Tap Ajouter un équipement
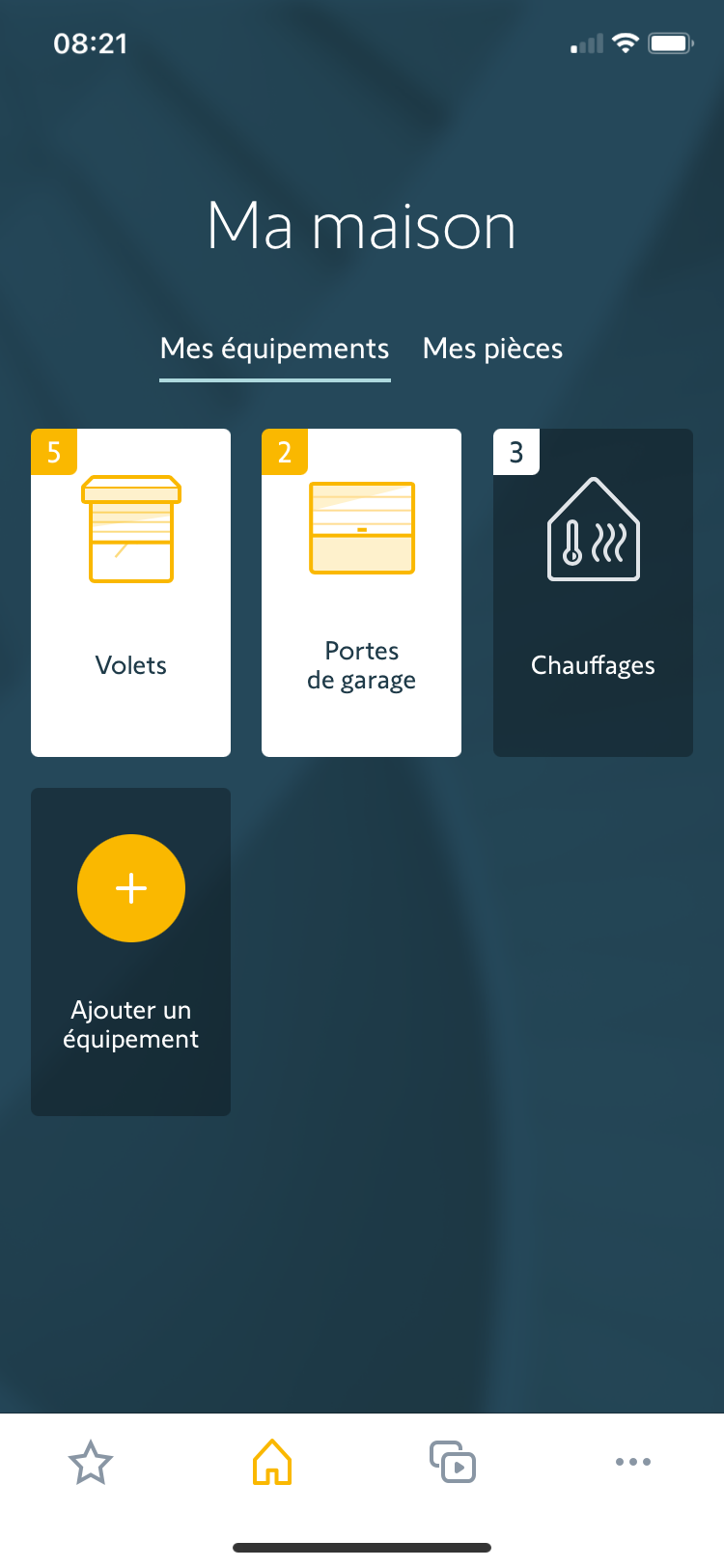The image size is (724, 1568). (130, 952)
